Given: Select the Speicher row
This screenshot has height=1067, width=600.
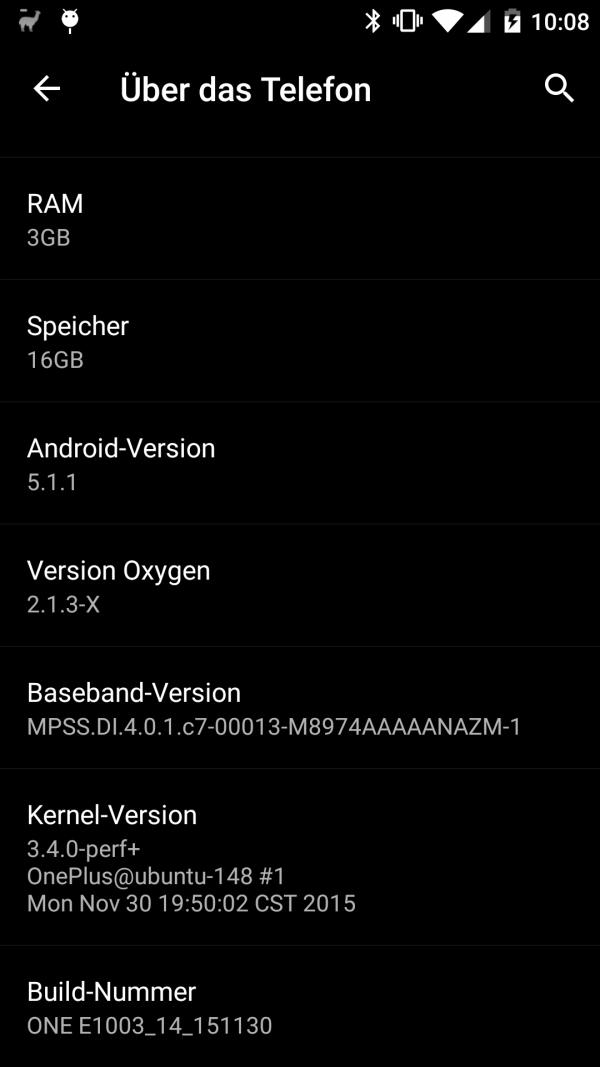Looking at the screenshot, I should coord(300,341).
